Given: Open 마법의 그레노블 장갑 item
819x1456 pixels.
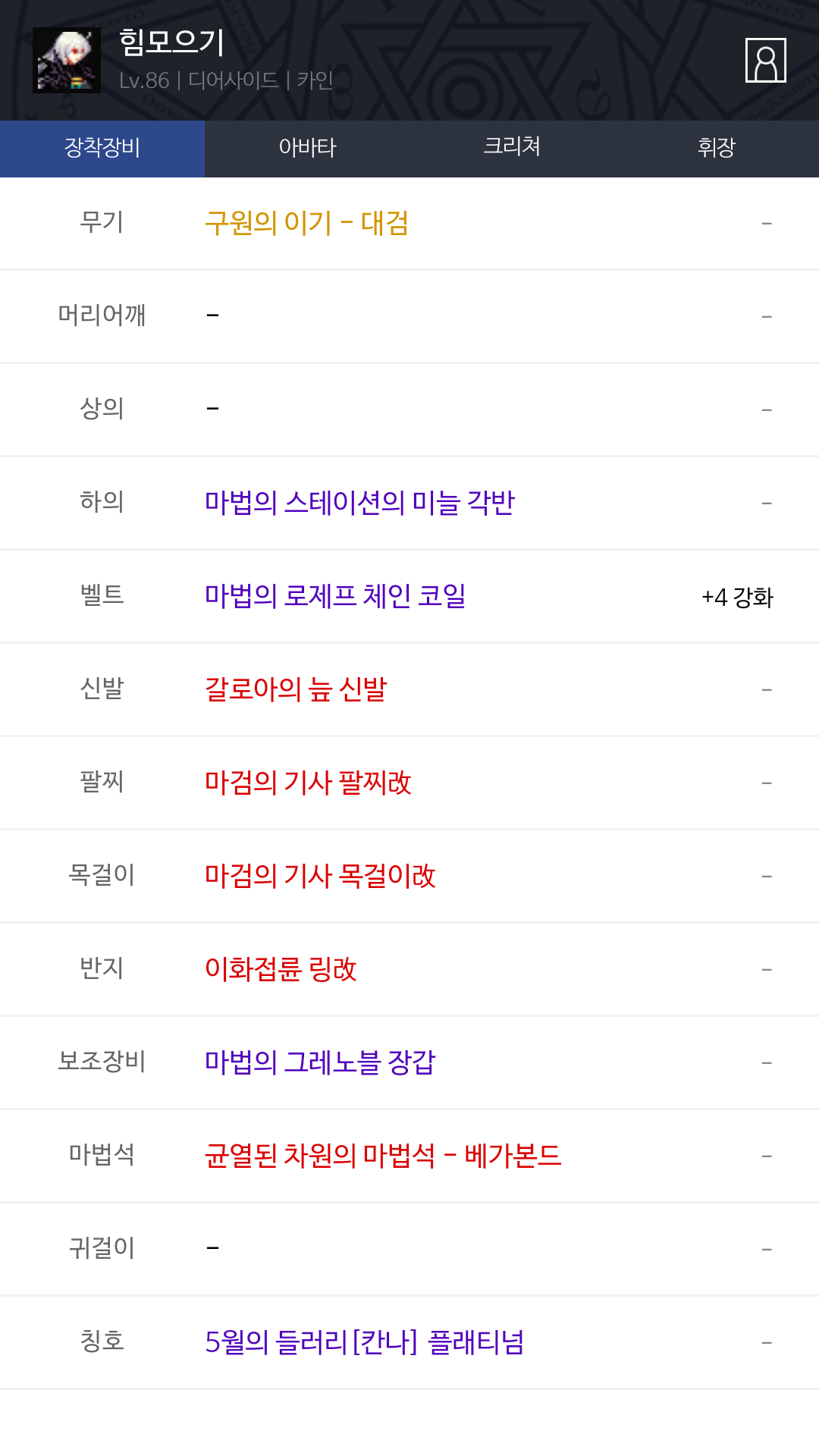Looking at the screenshot, I should tap(320, 1062).
